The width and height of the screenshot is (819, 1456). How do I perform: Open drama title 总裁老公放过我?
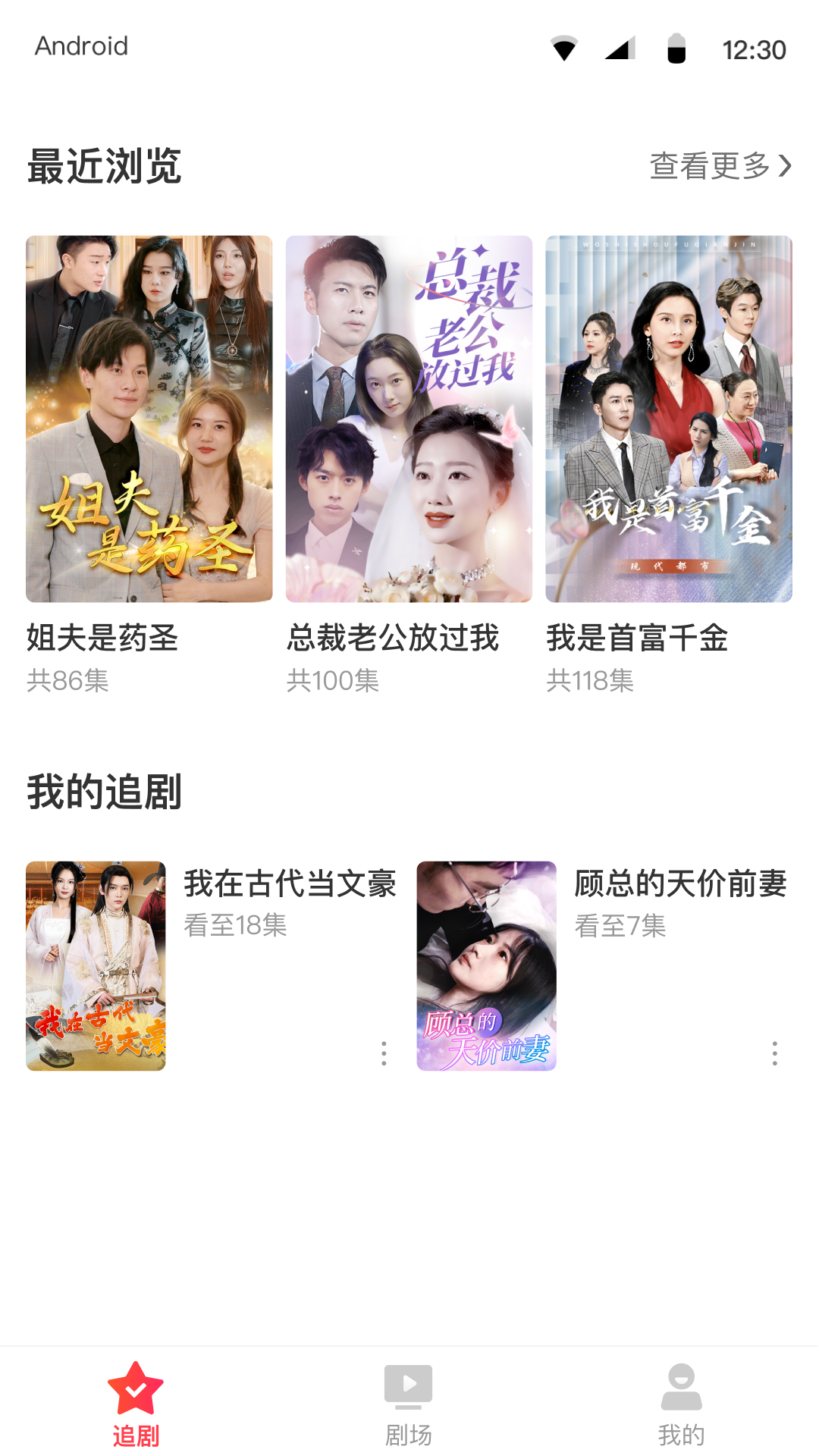click(394, 639)
